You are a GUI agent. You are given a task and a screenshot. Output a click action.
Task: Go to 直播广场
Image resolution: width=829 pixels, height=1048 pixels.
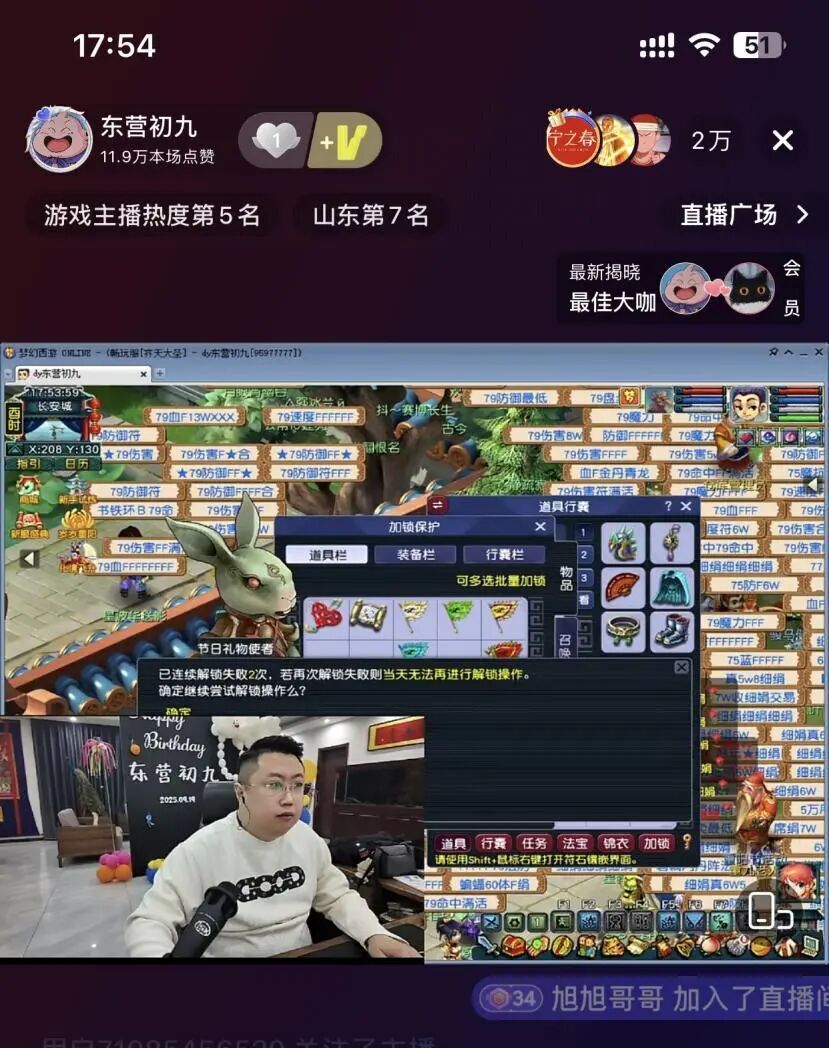743,214
